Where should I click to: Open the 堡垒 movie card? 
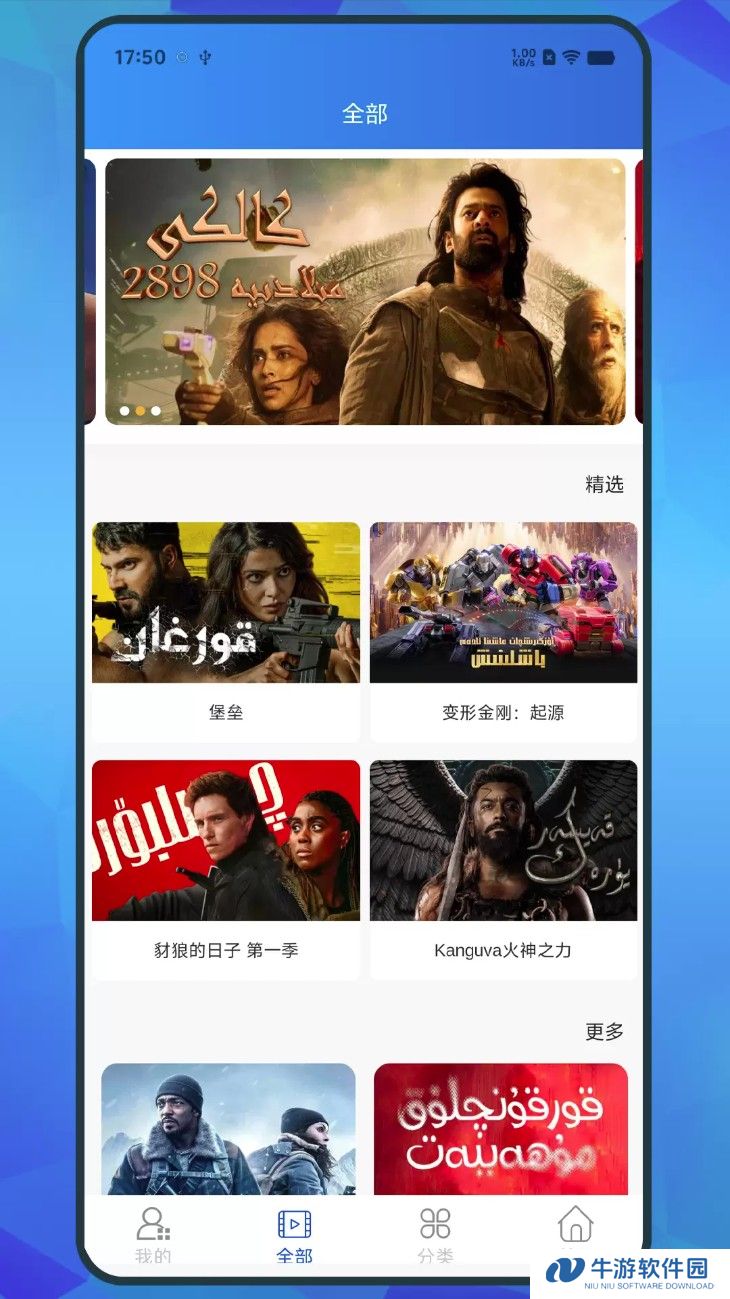click(x=226, y=632)
